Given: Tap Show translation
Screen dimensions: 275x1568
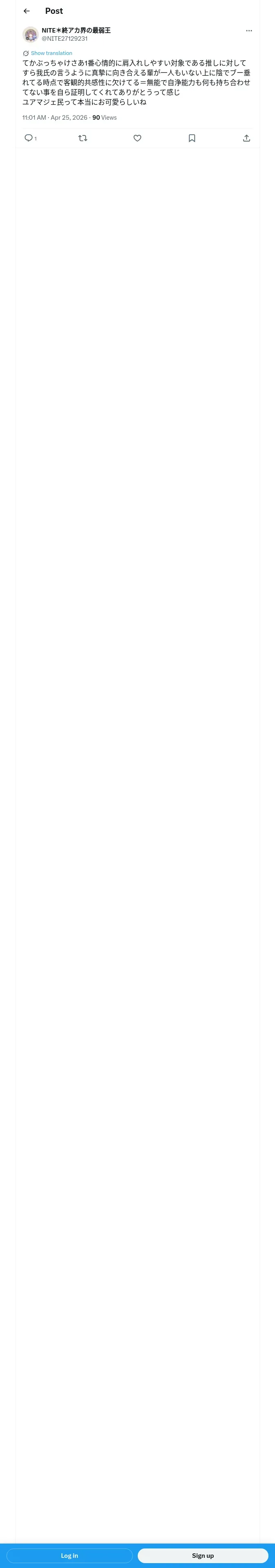Looking at the screenshot, I should tap(51, 54).
